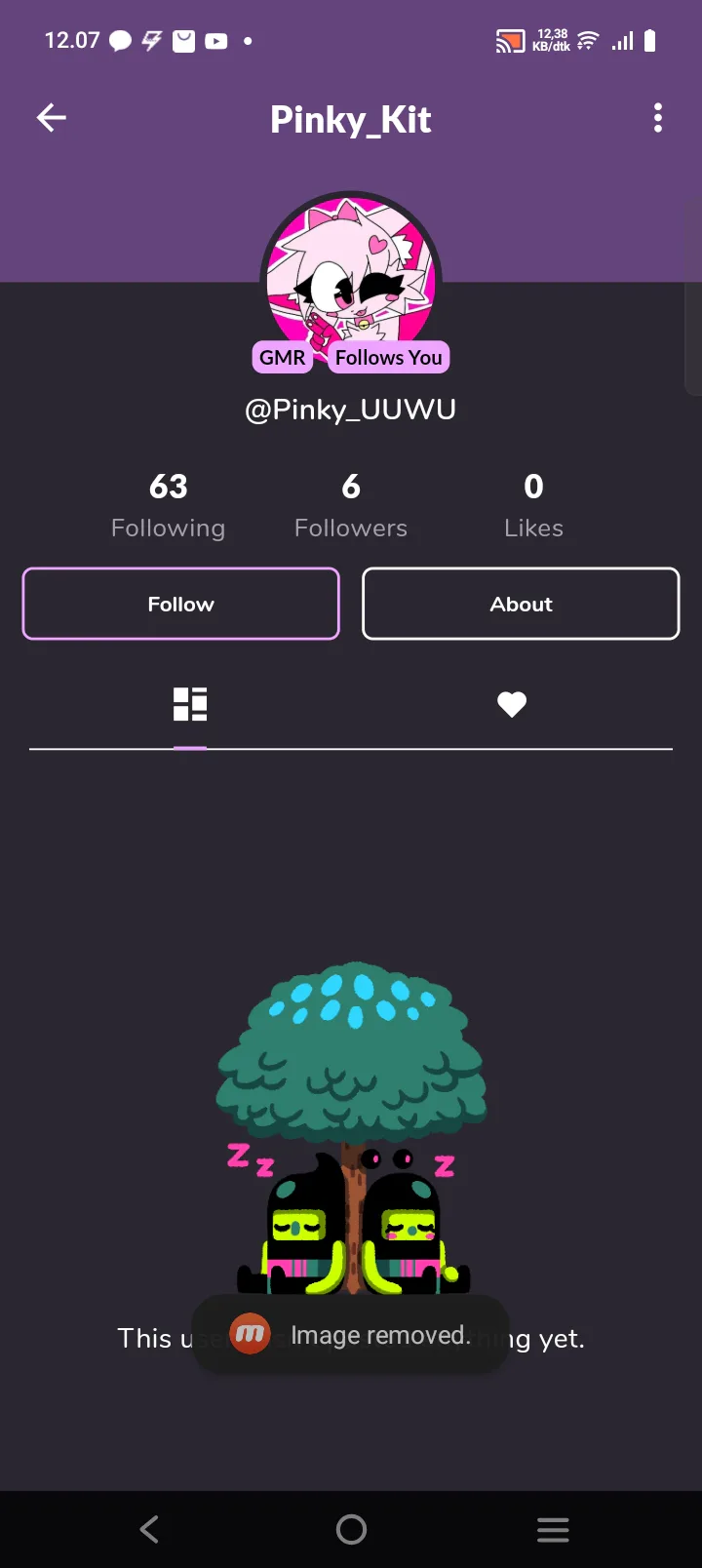Tap the system home button
Screen dimensions: 702x1568
351,1529
